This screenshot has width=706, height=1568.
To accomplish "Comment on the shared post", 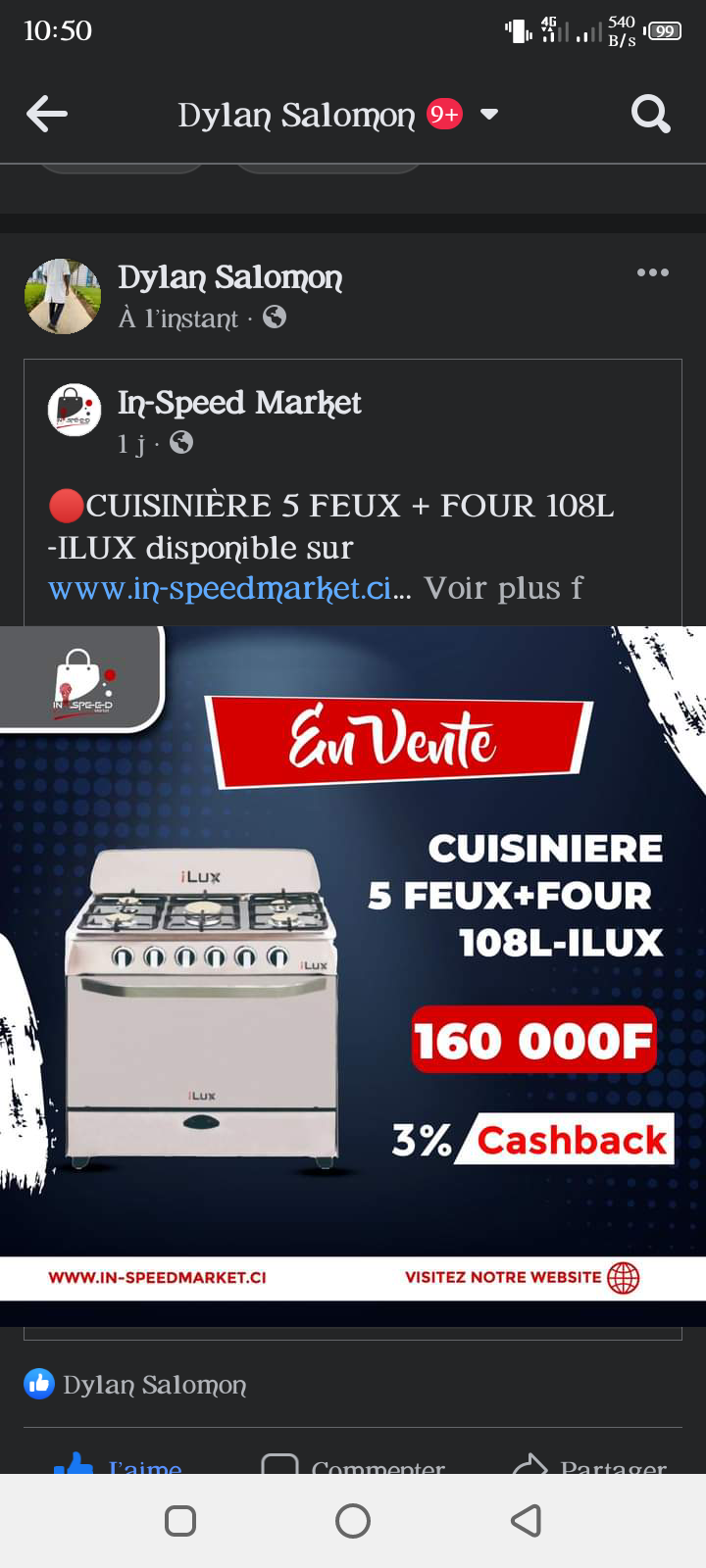I will (353, 1464).
